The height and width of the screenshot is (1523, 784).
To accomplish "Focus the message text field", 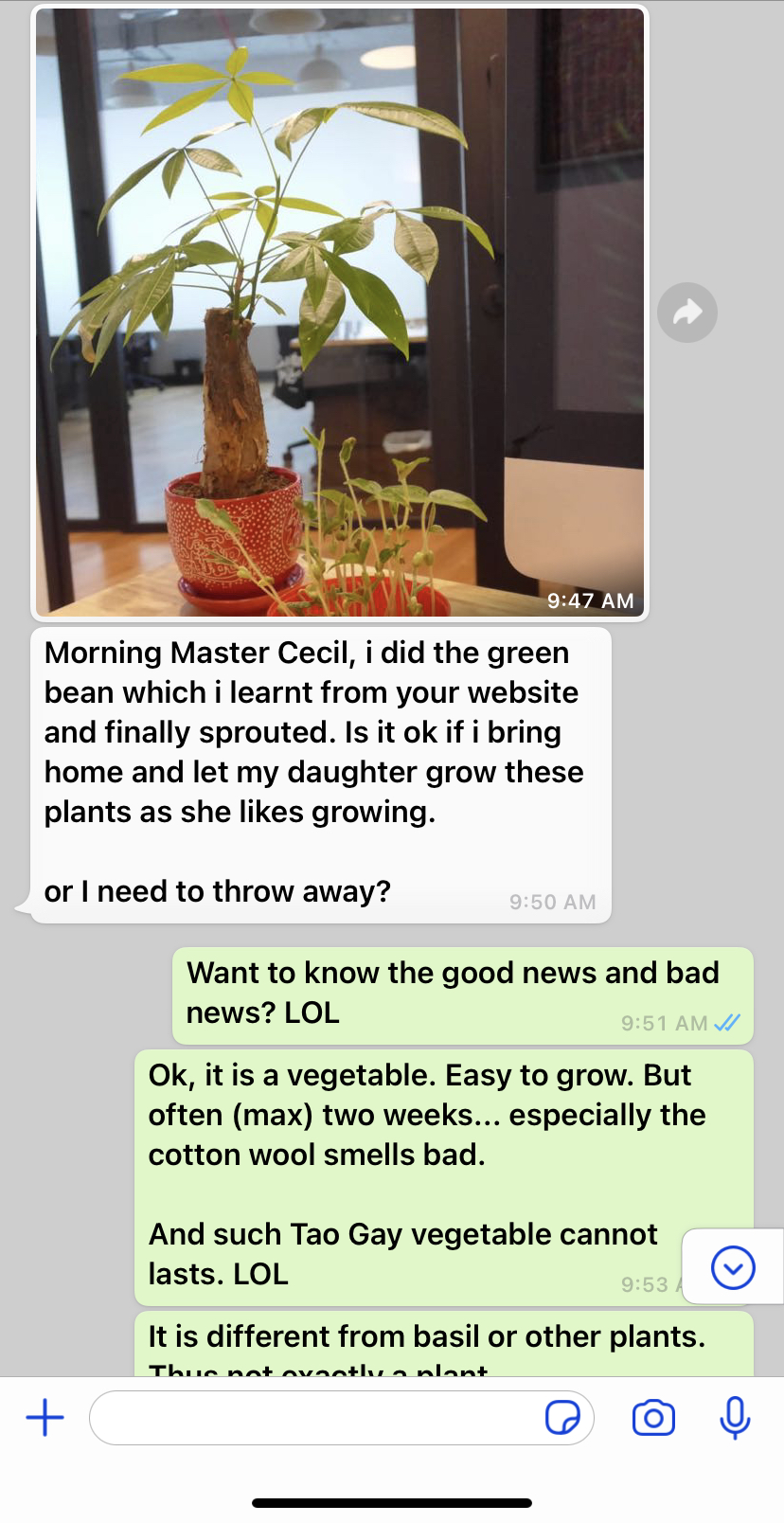I will pyautogui.click(x=312, y=1418).
